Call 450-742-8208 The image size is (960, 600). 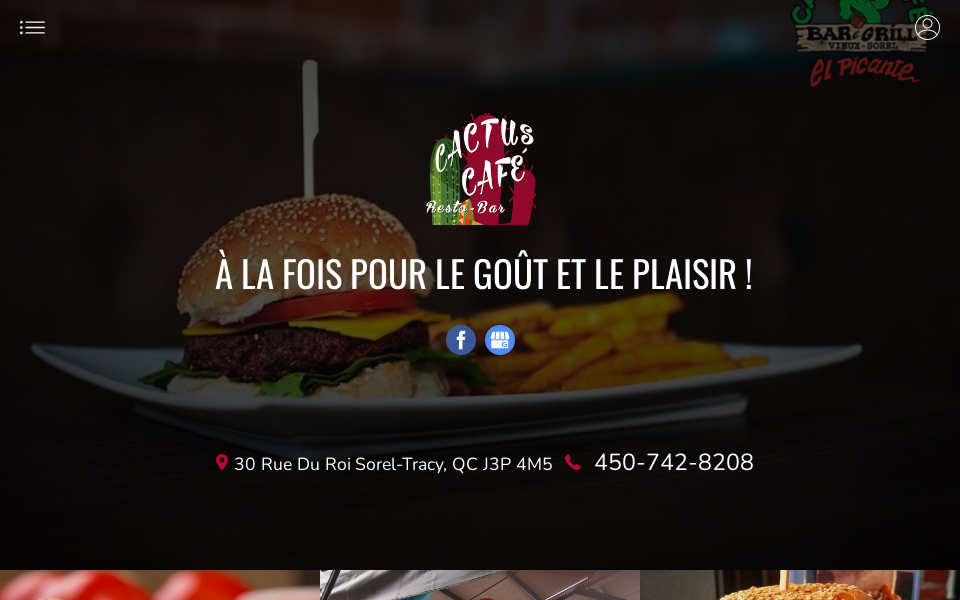pos(673,463)
